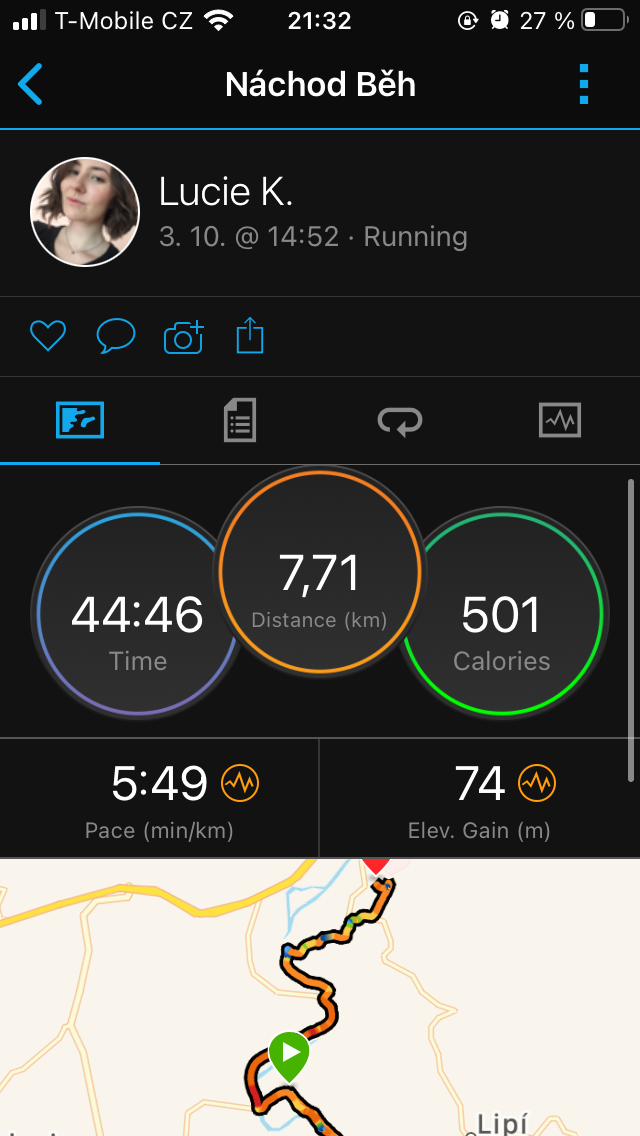Open Lucie K.'s profile picture

(85, 212)
